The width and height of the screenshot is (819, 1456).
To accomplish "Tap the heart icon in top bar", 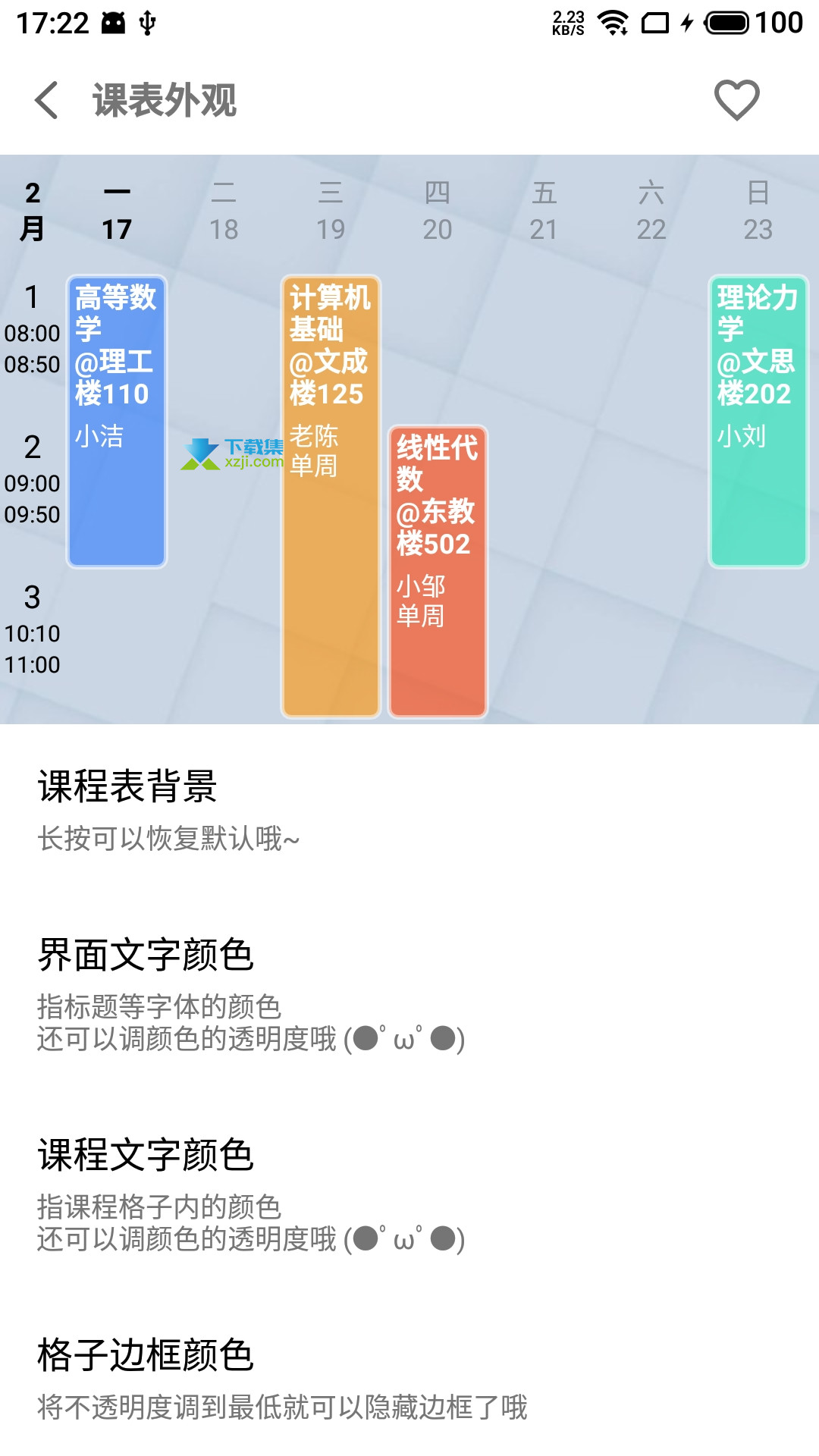I will point(736,100).
